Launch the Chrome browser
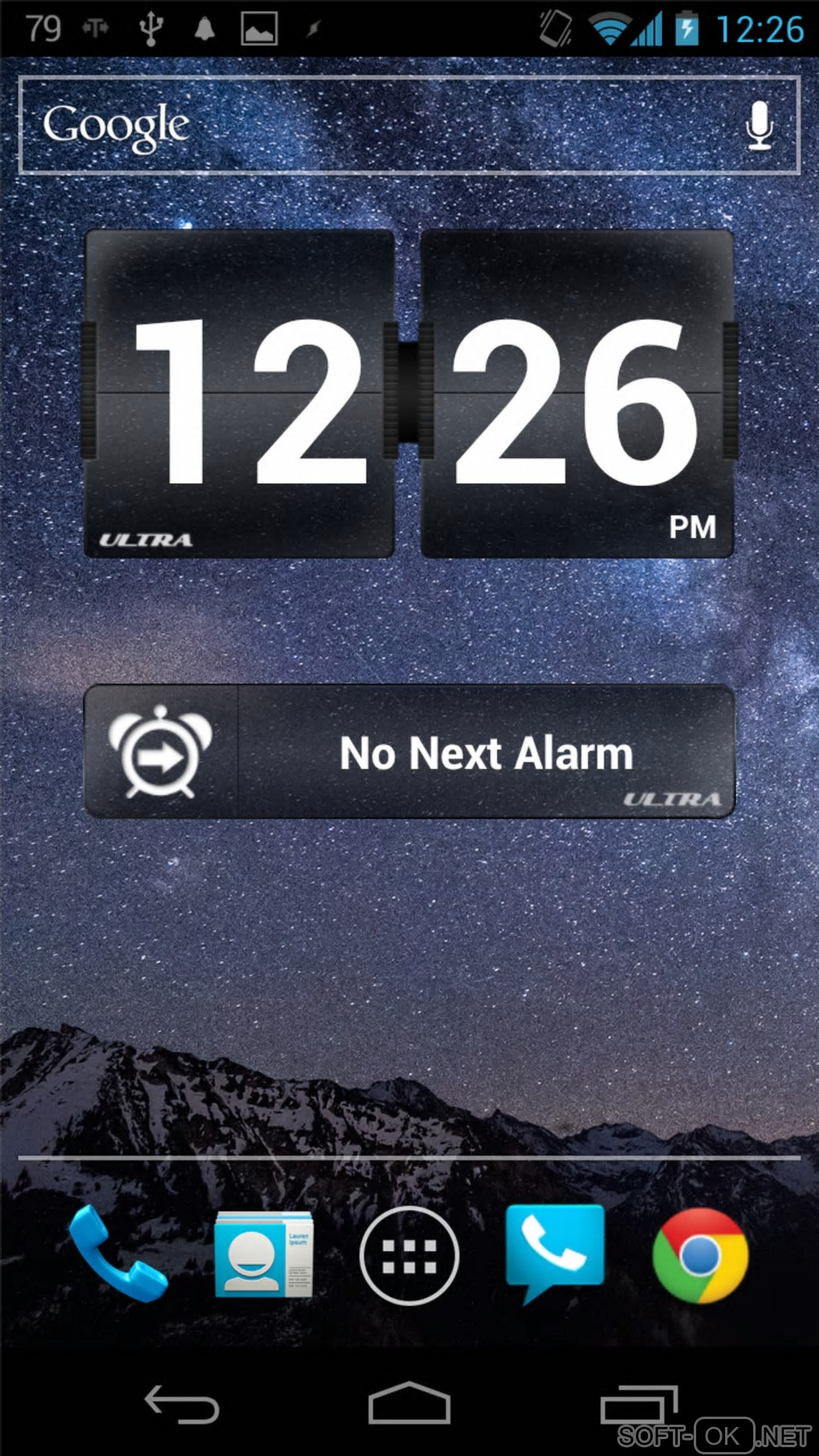The width and height of the screenshot is (819, 1456). 700,1255
